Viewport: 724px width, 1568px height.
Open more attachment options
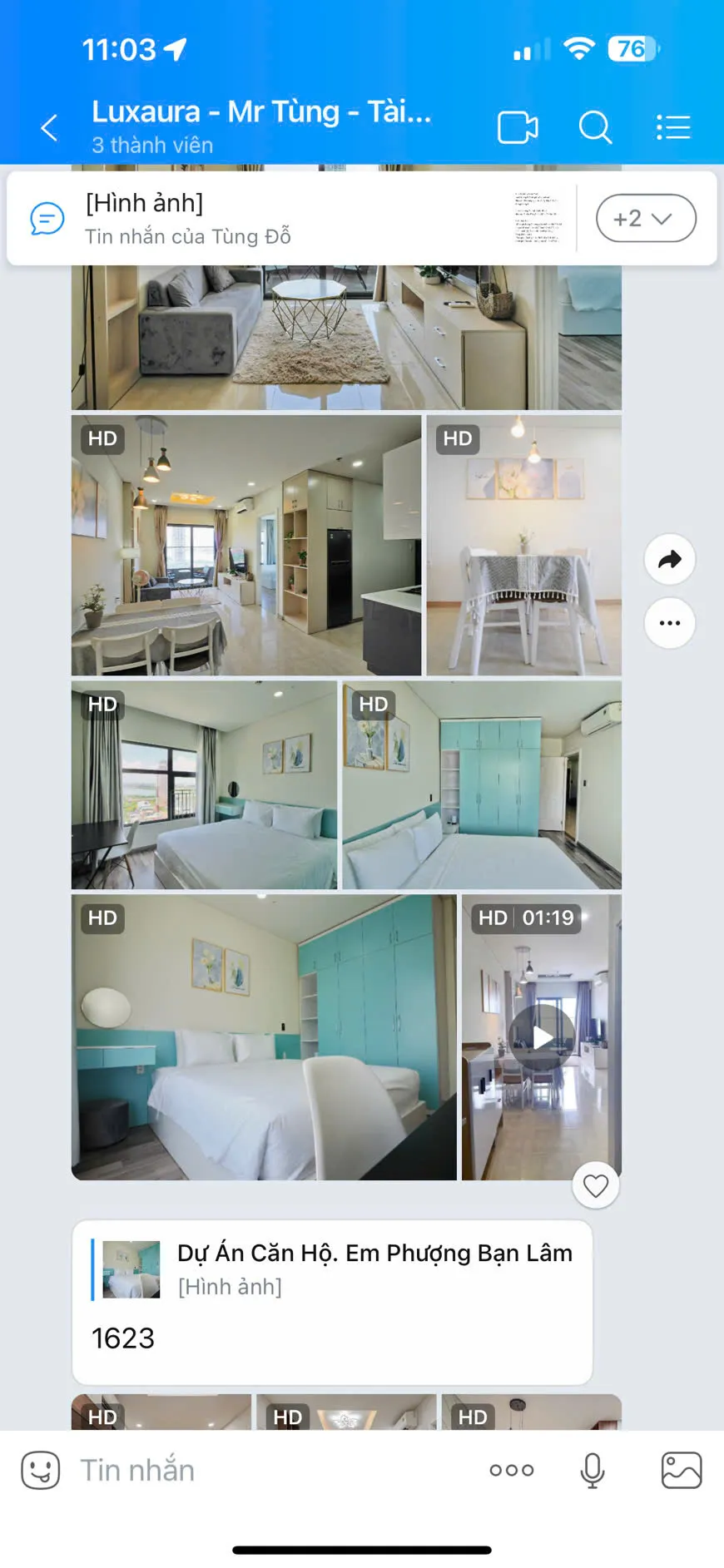tap(511, 1470)
